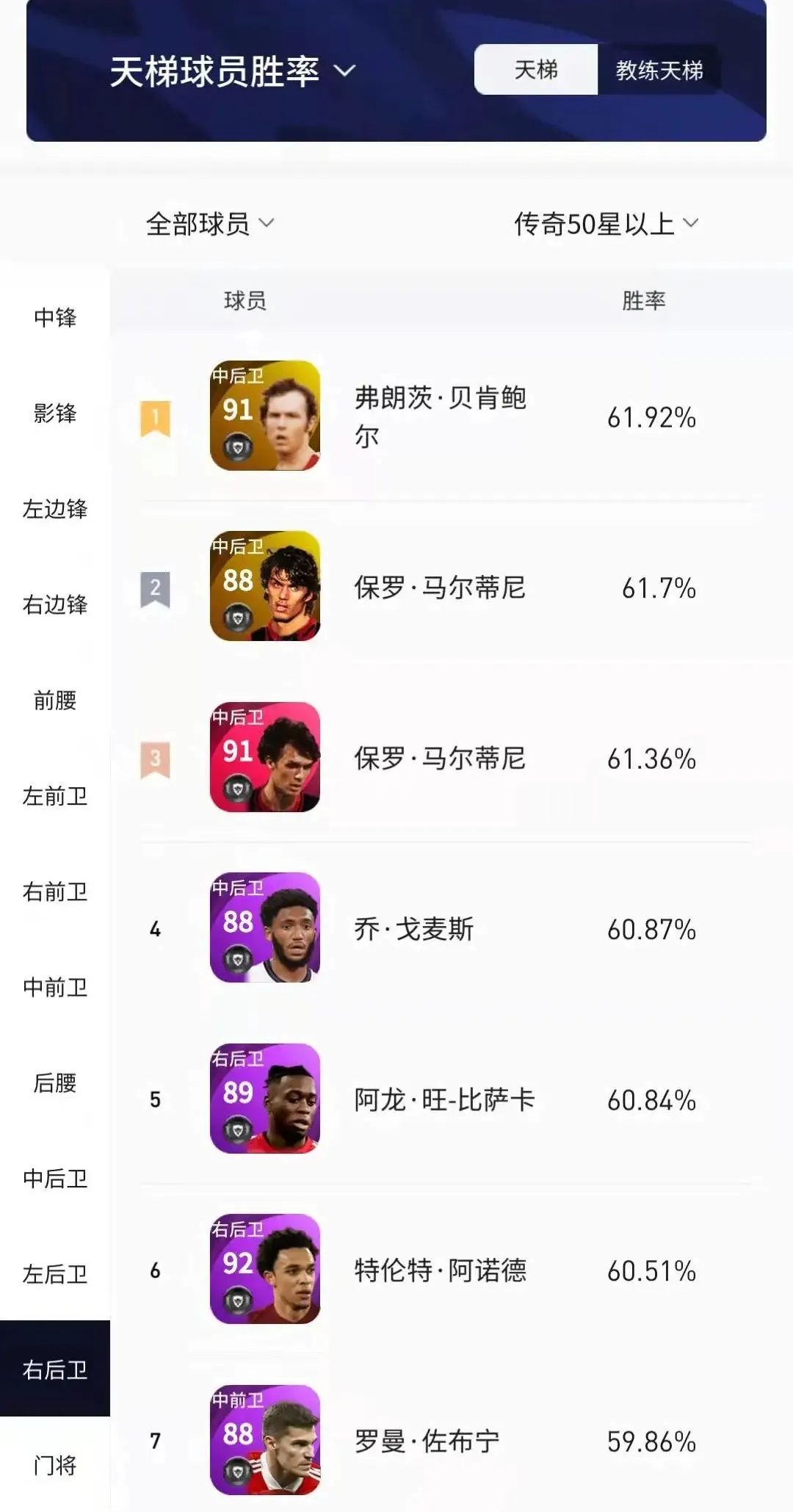Select the 前腰 position
The width and height of the screenshot is (793, 1512).
(x=55, y=700)
